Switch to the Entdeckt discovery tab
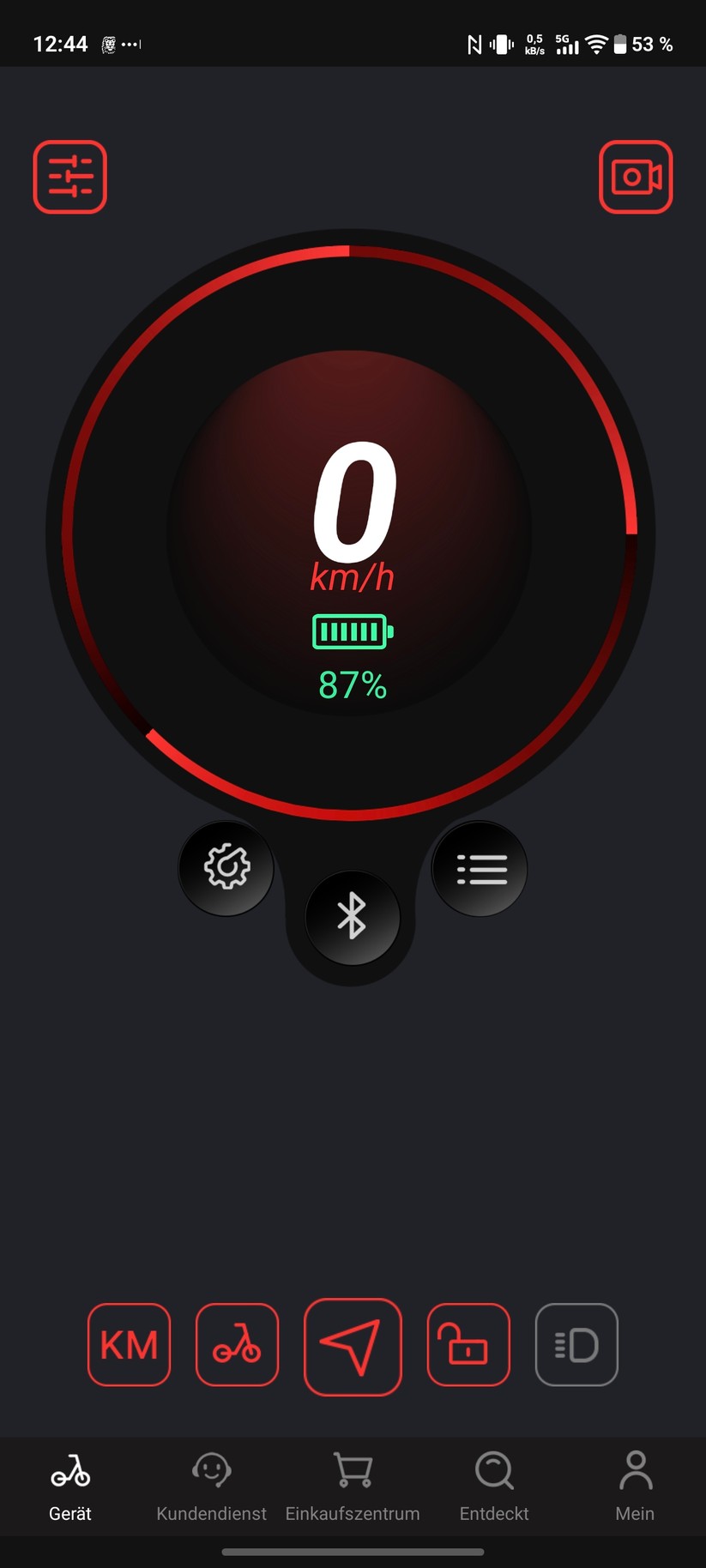Viewport: 706px width, 1568px height. tap(493, 1485)
